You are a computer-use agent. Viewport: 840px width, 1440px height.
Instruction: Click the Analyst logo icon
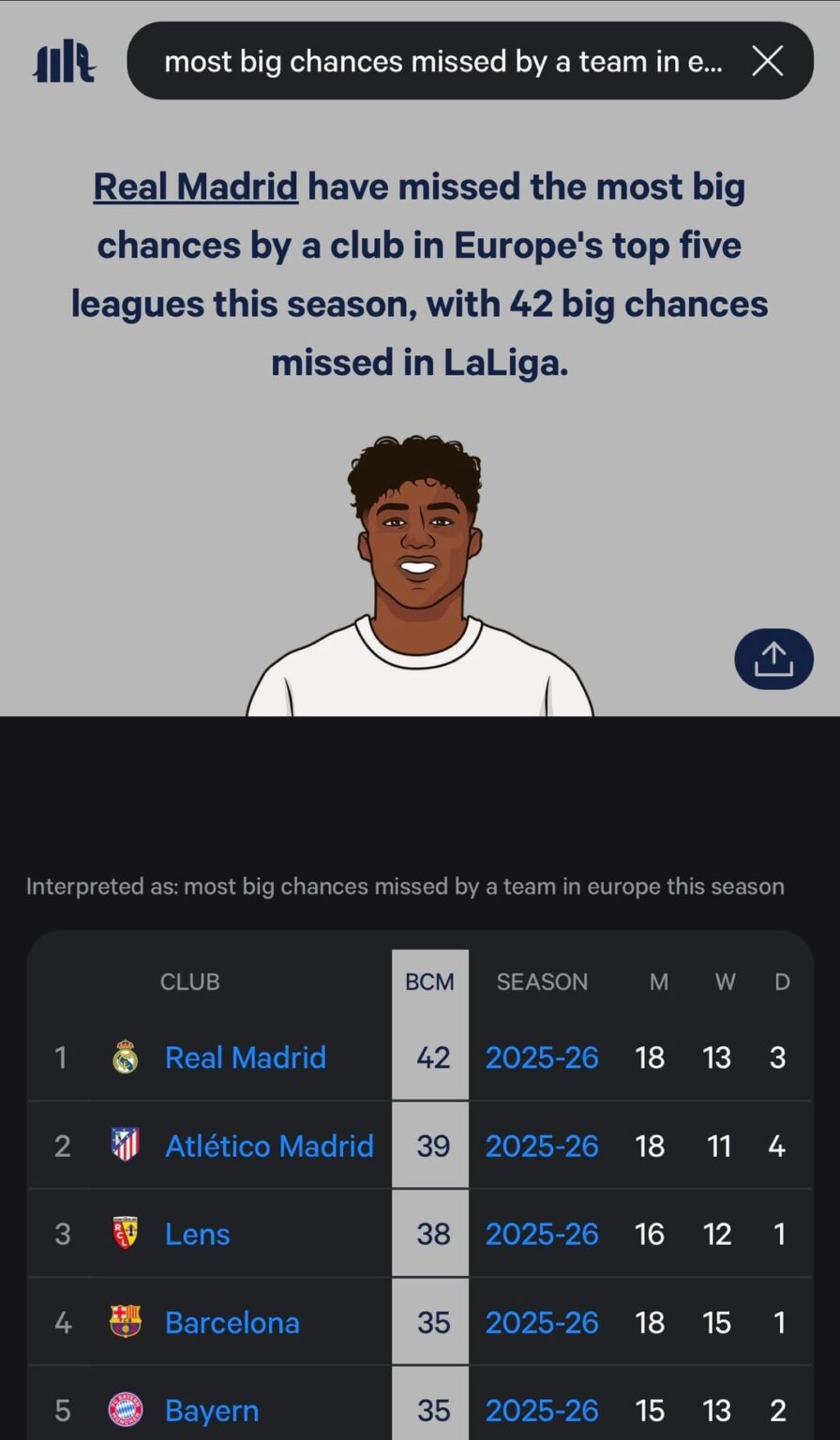pyautogui.click(x=63, y=61)
